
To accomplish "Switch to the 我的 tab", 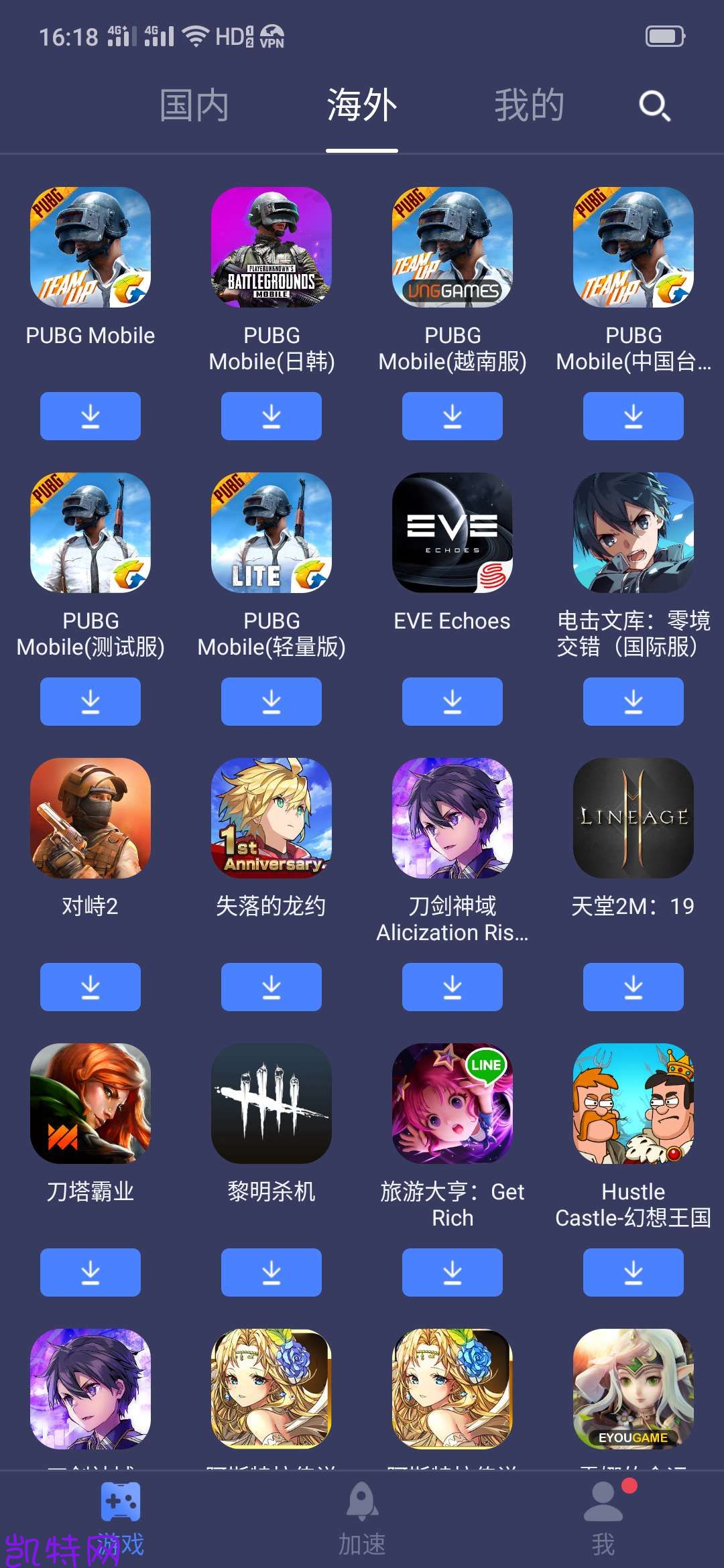I will click(x=530, y=105).
